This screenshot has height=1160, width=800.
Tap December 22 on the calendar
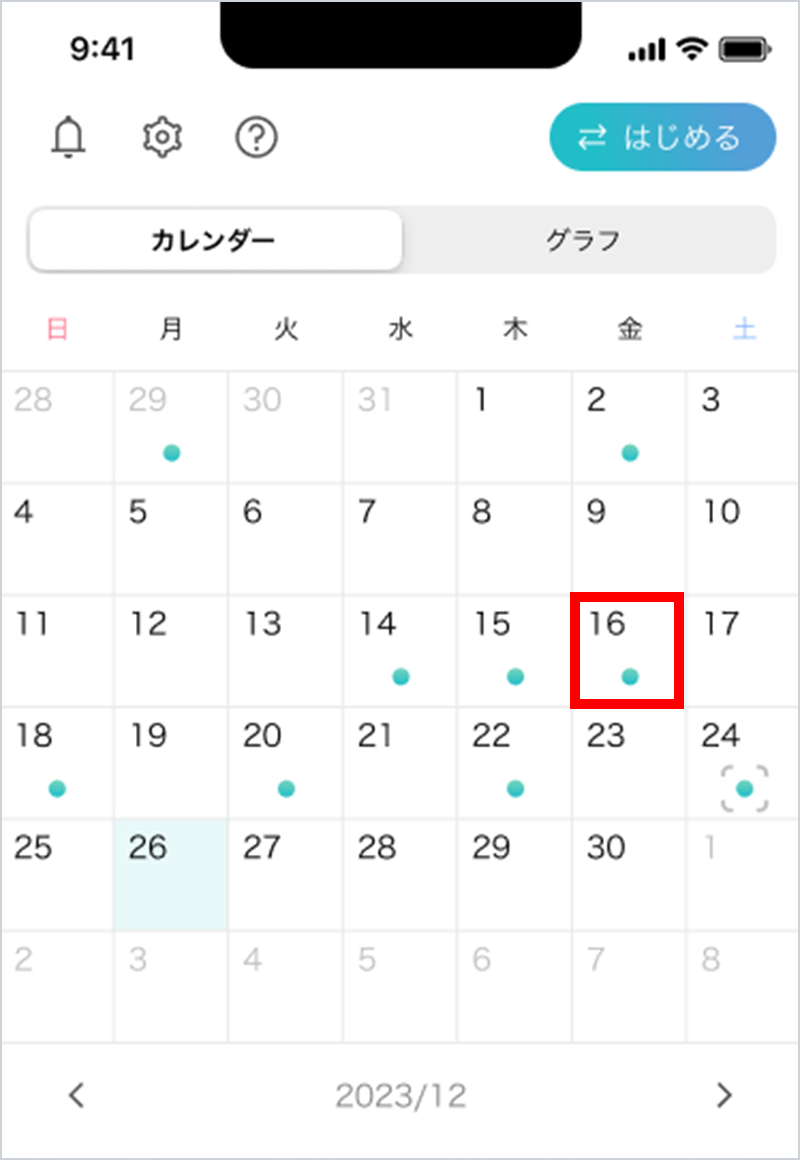click(x=513, y=762)
